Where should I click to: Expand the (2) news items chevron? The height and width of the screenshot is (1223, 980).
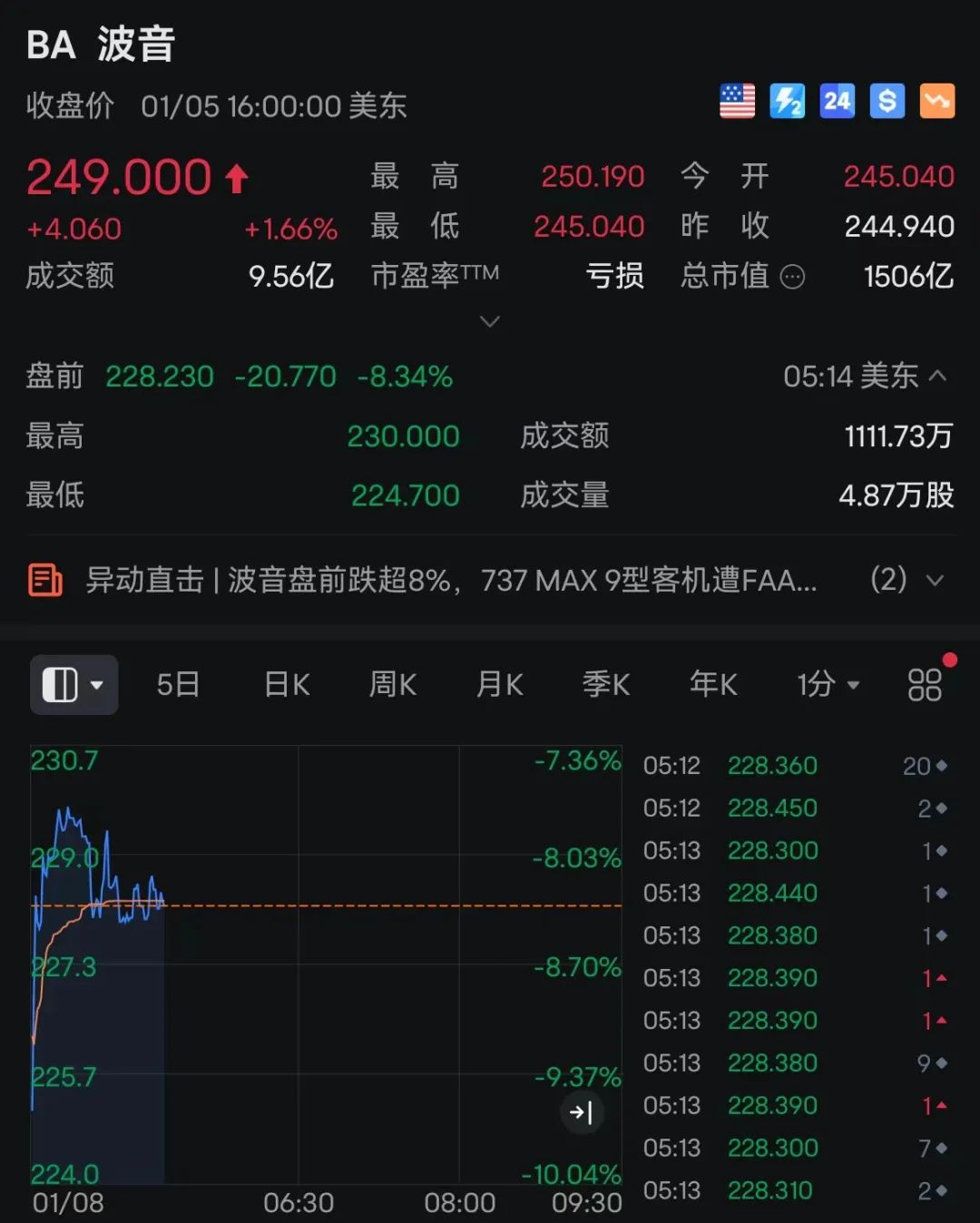click(x=936, y=580)
